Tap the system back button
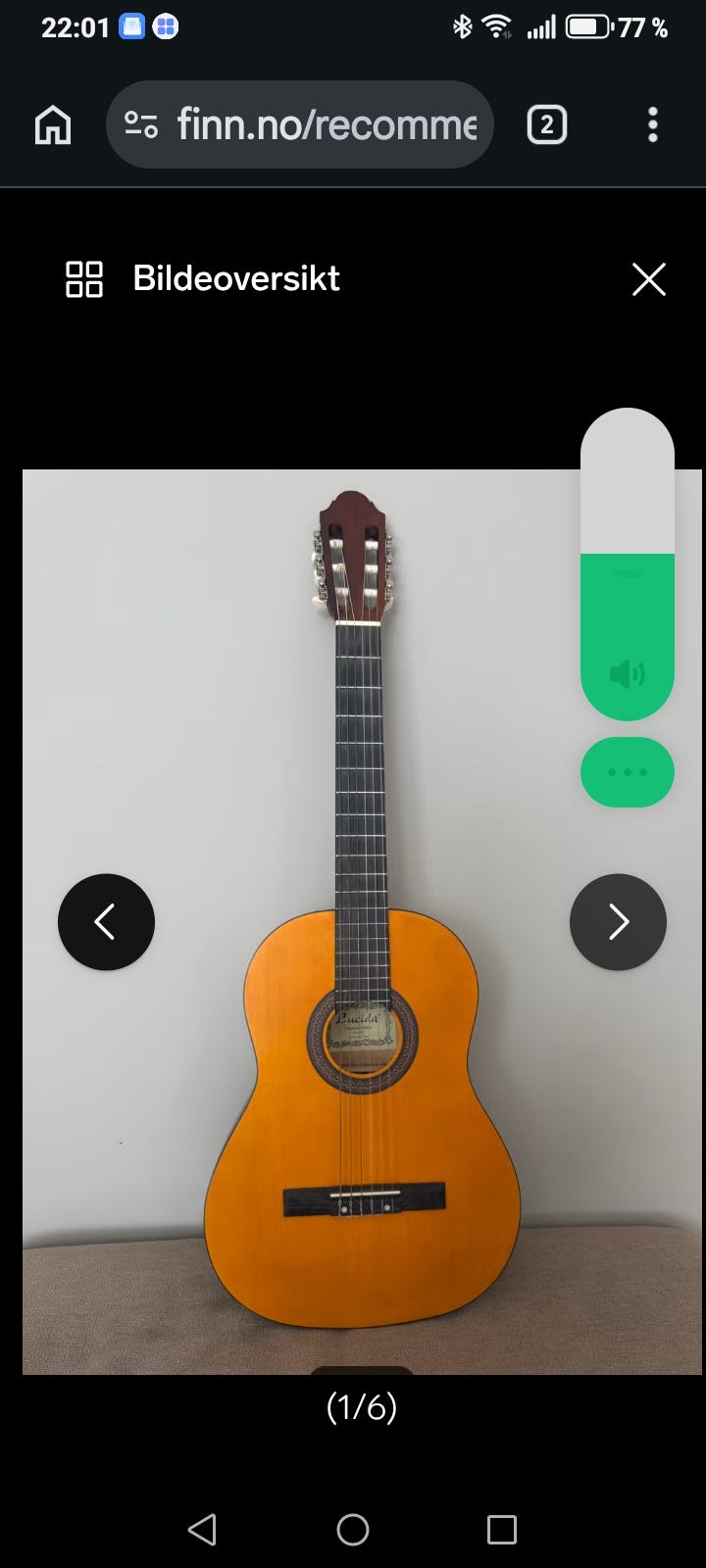Viewport: 706px width, 1568px height. click(202, 1529)
